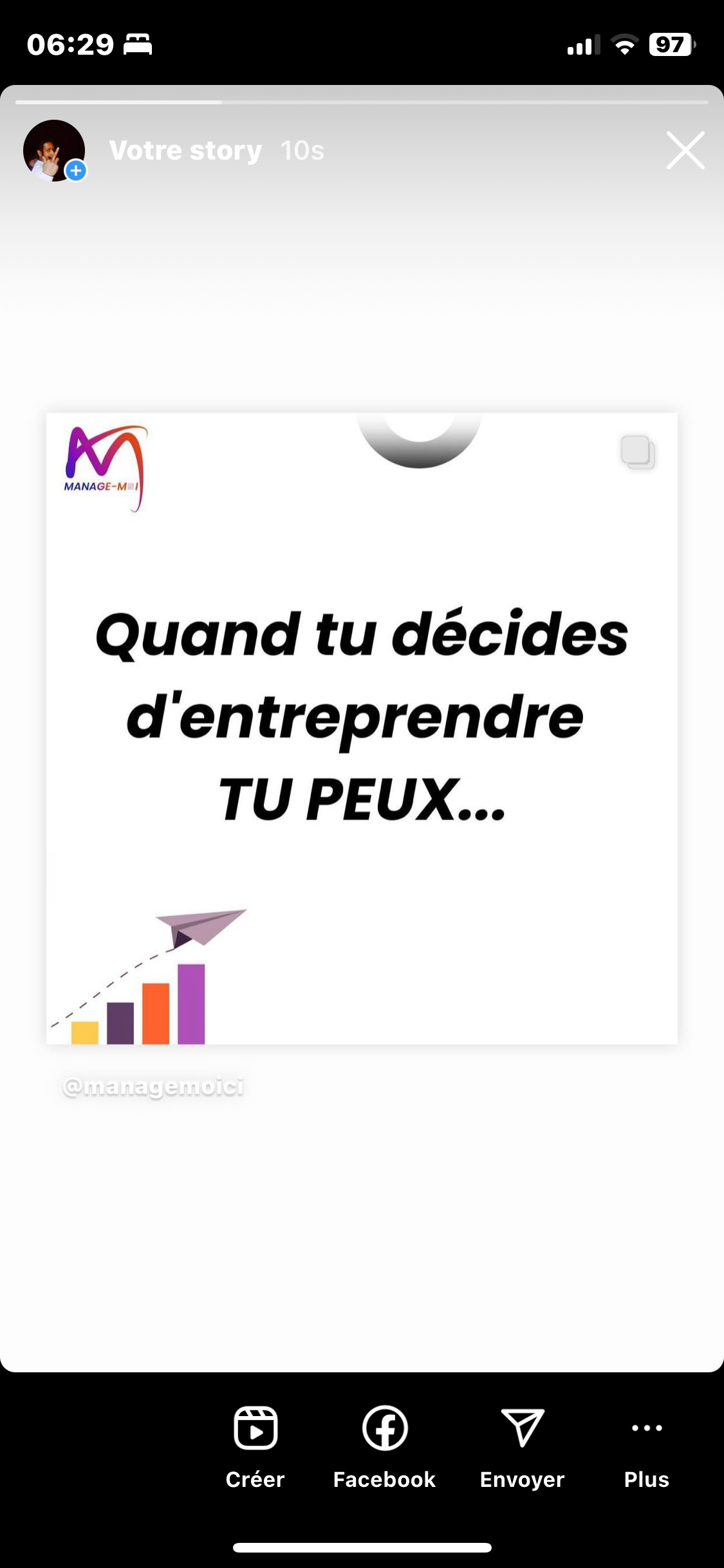Open the @managemoici mention
The height and width of the screenshot is (1568, 724).
pos(153,1087)
